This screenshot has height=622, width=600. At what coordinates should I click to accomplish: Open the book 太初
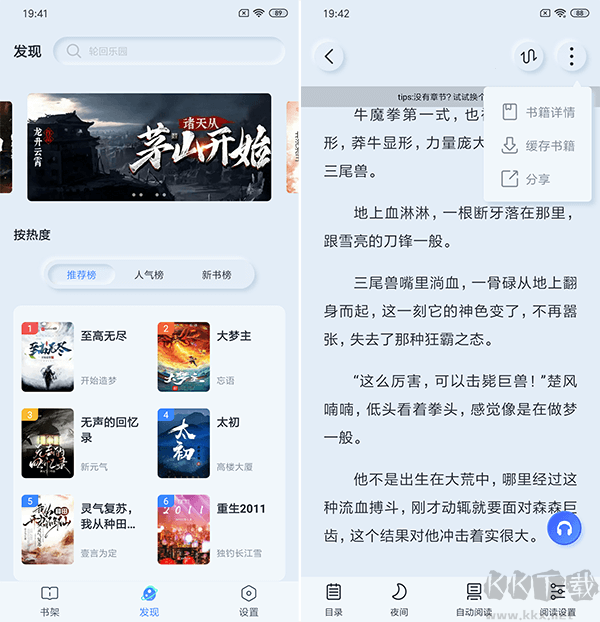pyautogui.click(x=183, y=443)
